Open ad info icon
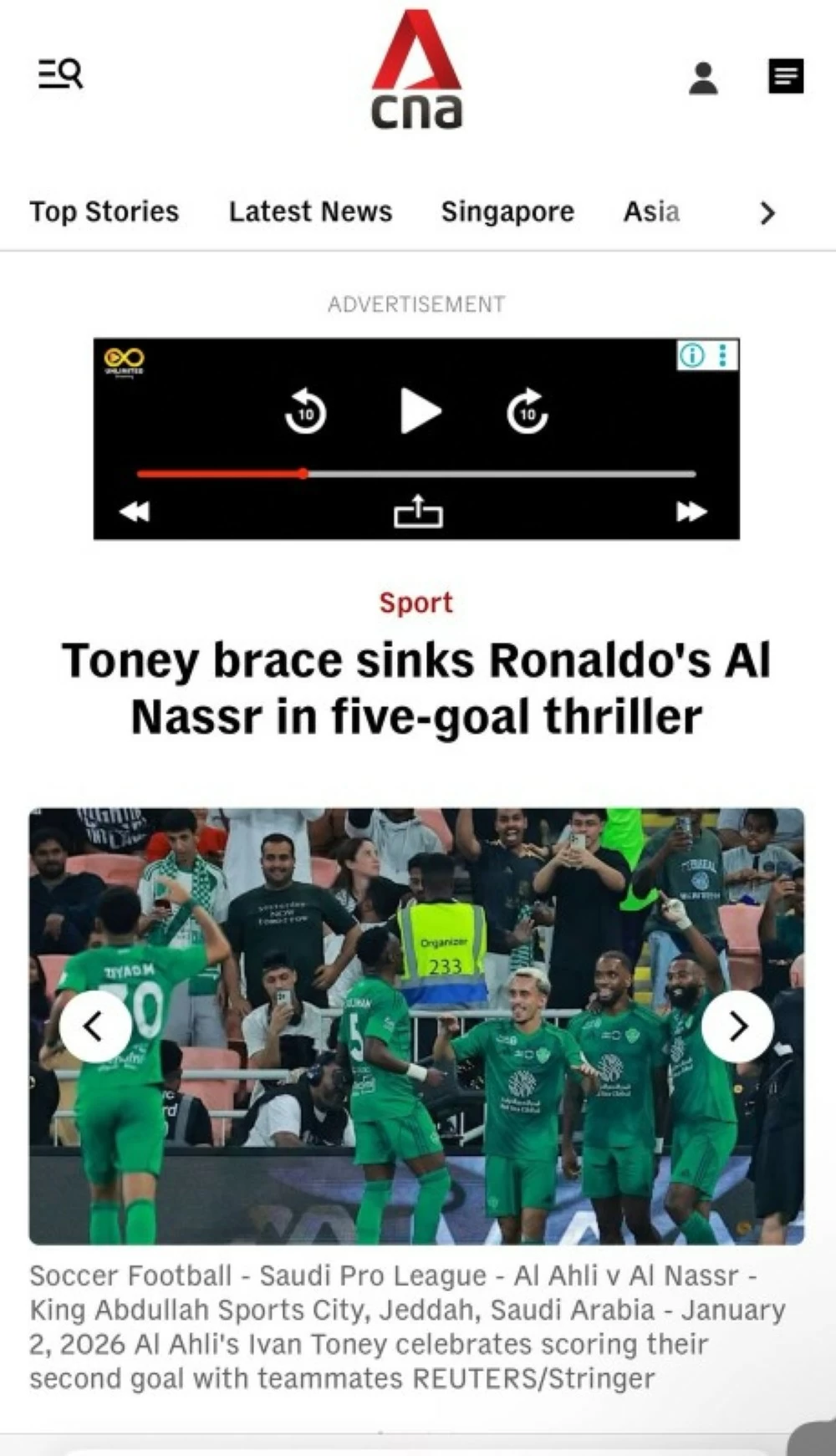Viewport: 836px width, 1456px height. click(692, 355)
